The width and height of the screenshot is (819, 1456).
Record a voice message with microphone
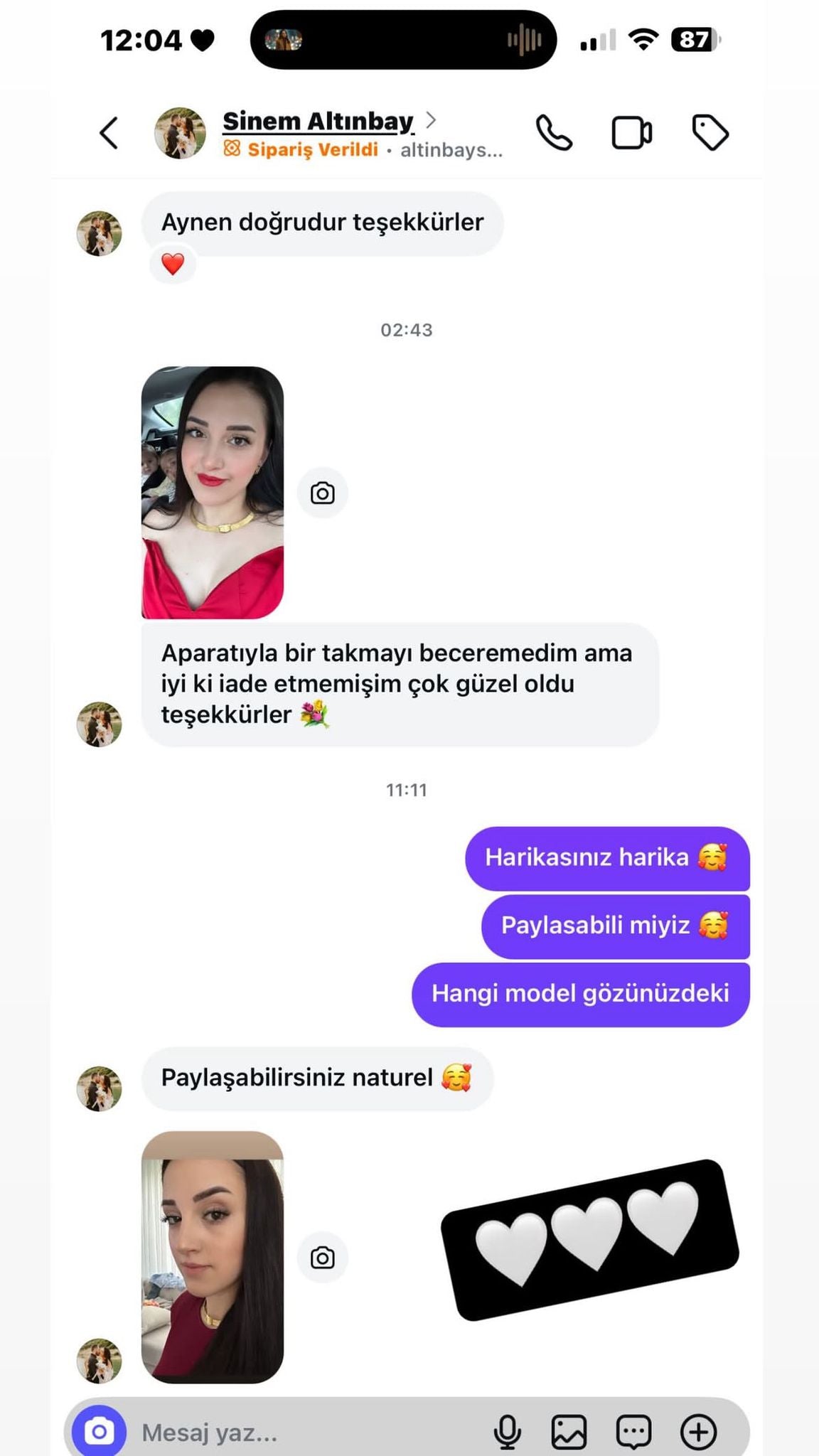coord(507,1432)
